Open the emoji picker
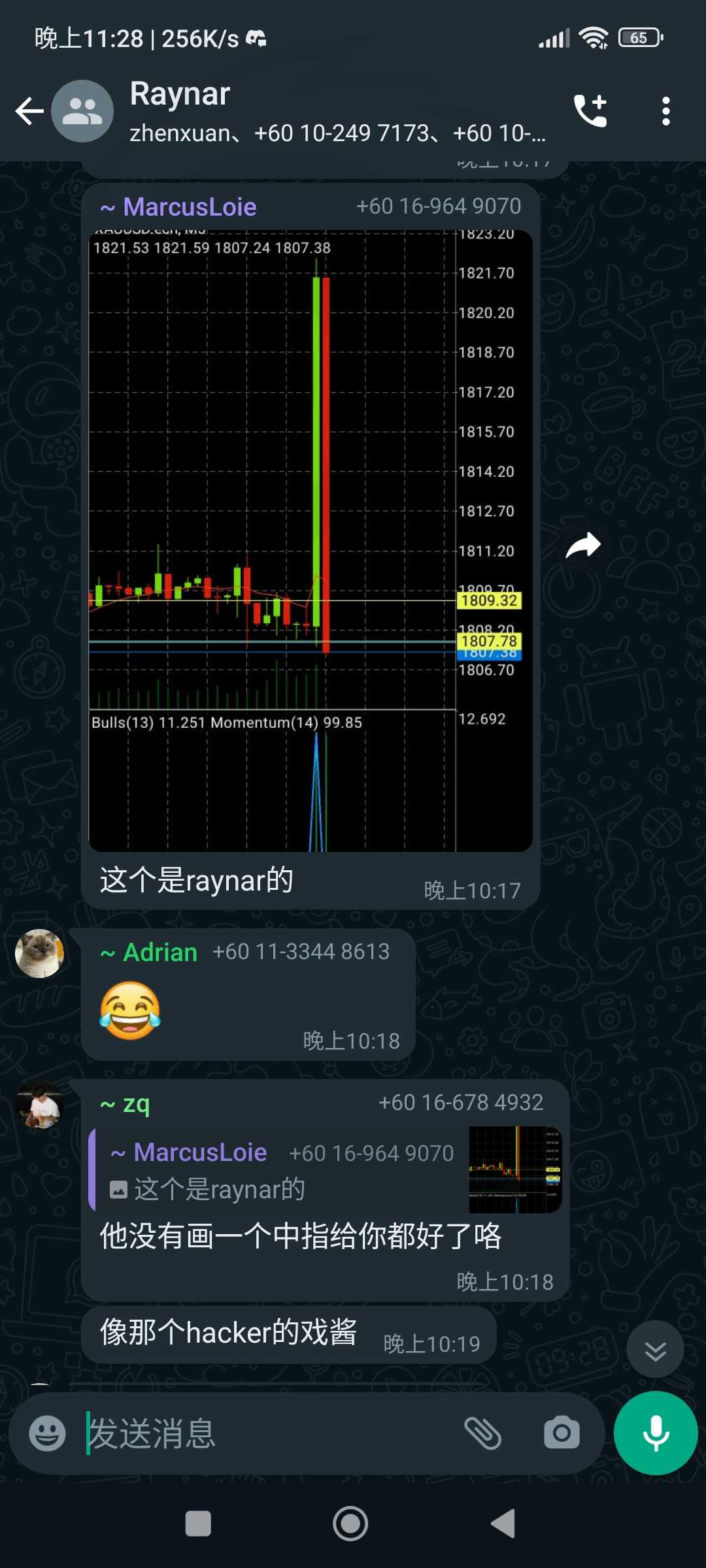Image resolution: width=706 pixels, height=1568 pixels. 47,1433
